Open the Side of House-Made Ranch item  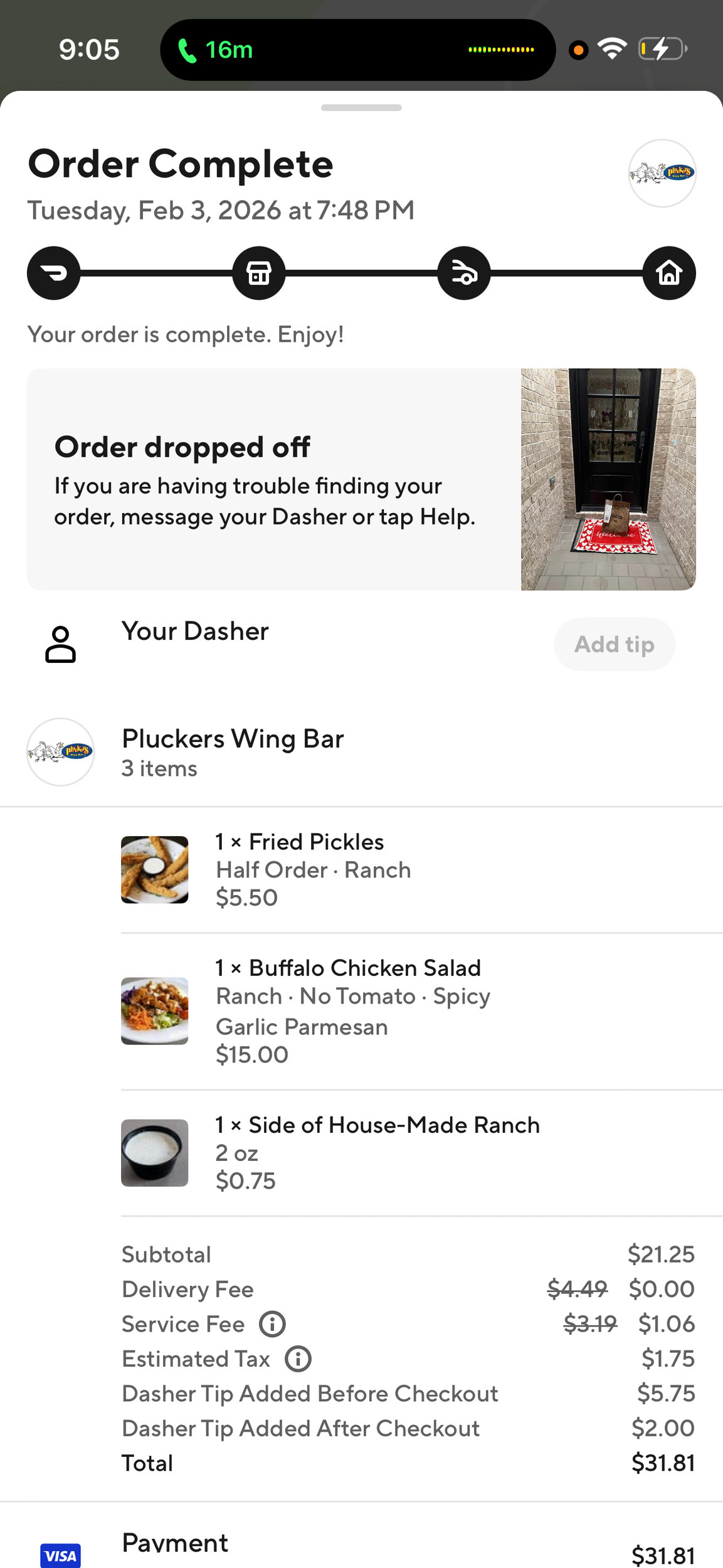tap(376, 1152)
